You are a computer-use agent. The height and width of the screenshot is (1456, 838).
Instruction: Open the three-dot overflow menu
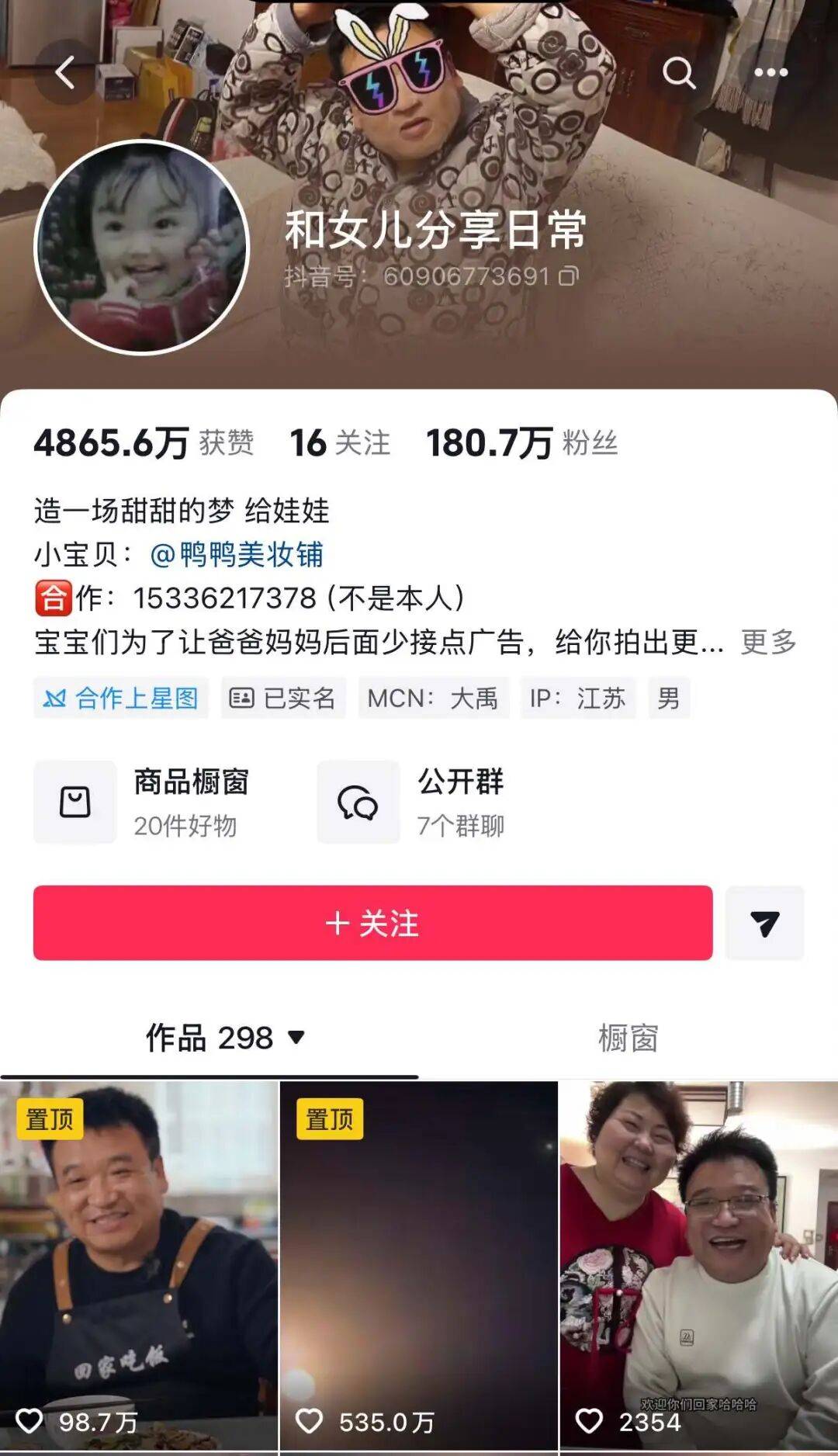770,72
